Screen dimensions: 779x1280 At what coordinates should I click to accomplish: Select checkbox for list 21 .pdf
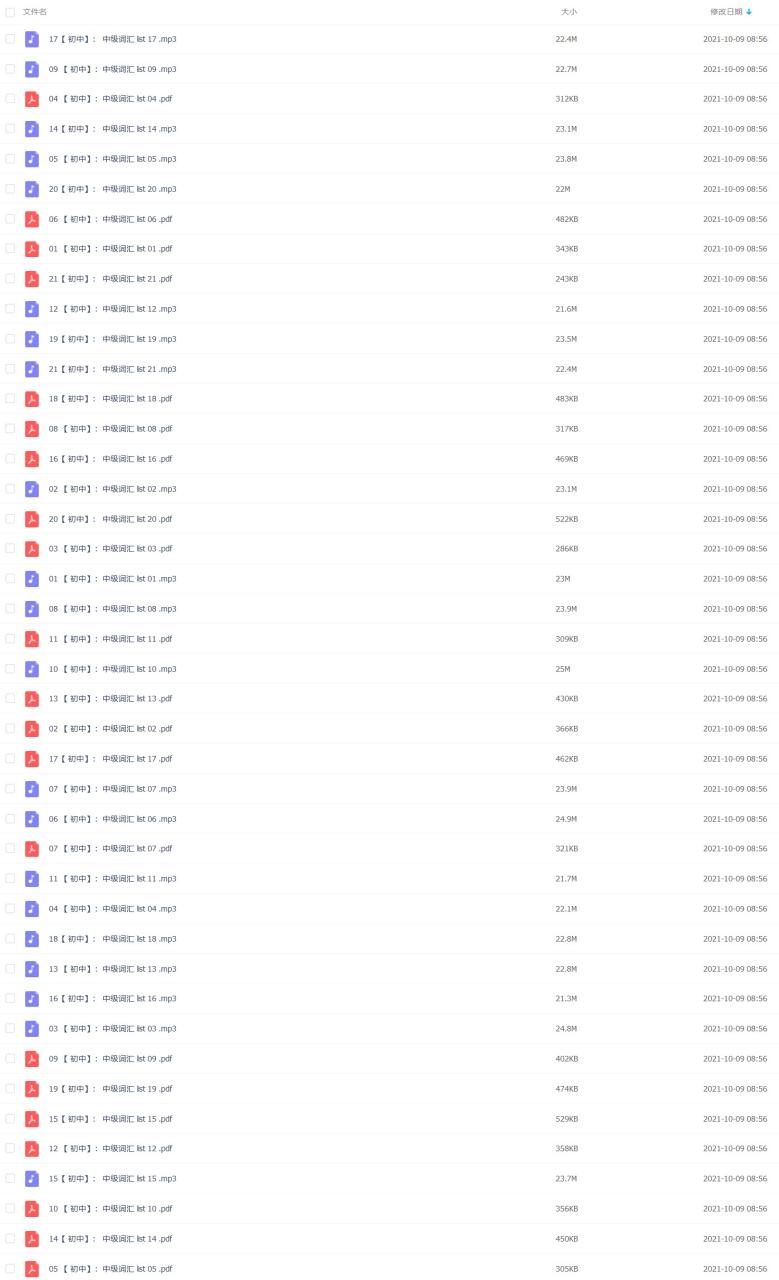tap(10, 279)
